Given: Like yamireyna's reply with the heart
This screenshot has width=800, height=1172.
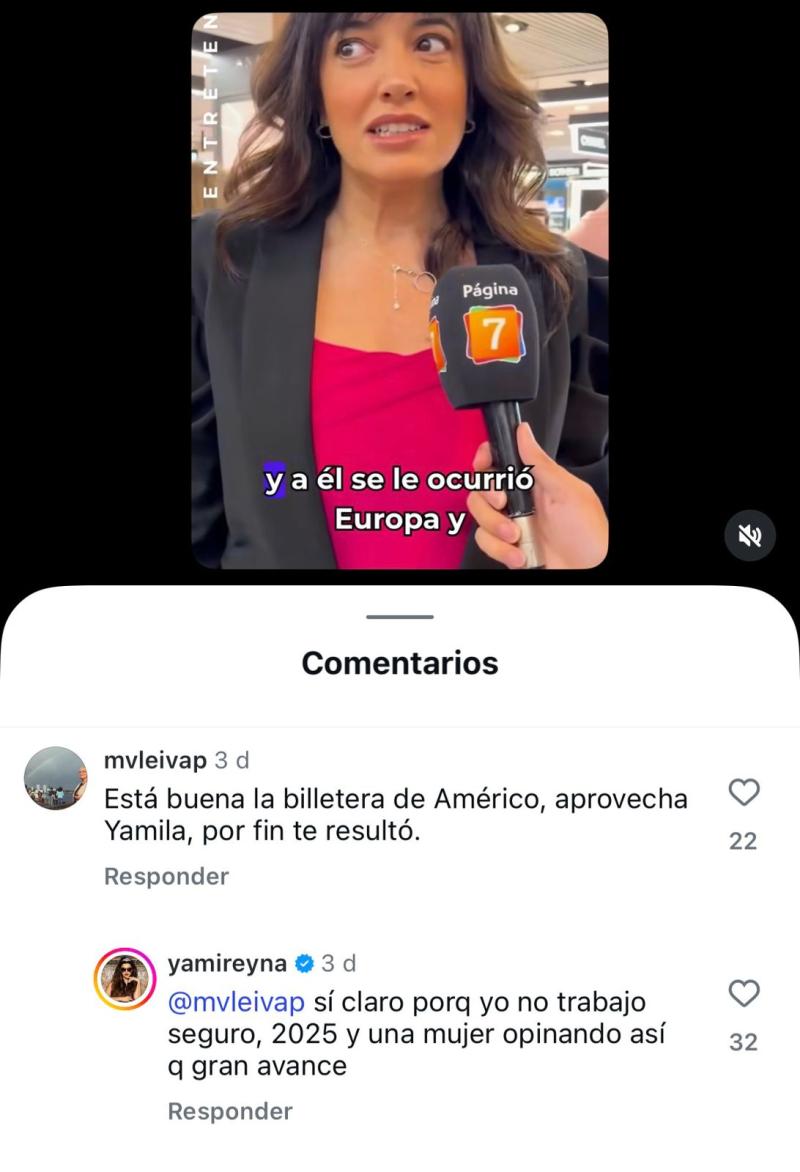Looking at the screenshot, I should click(742, 993).
